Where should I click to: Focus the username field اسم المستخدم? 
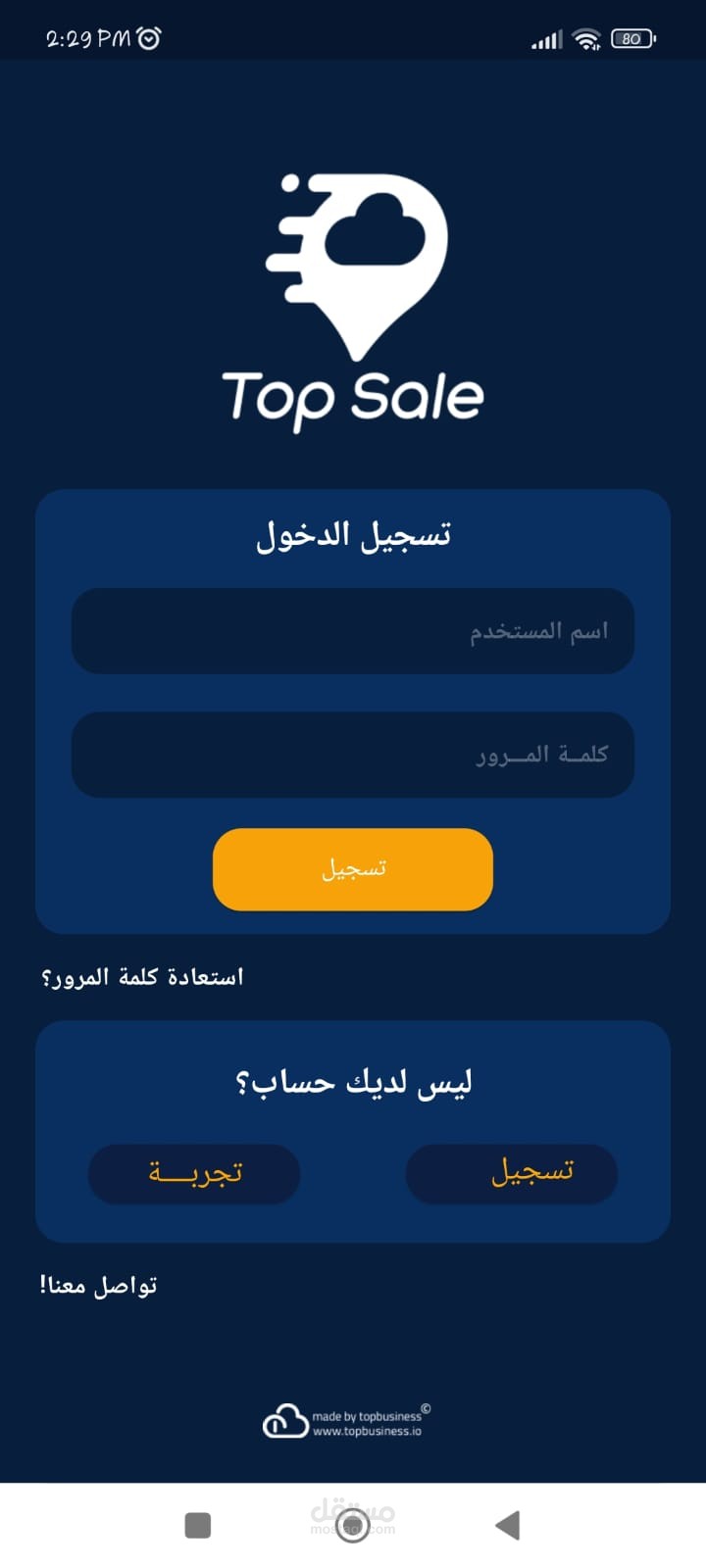[x=353, y=631]
